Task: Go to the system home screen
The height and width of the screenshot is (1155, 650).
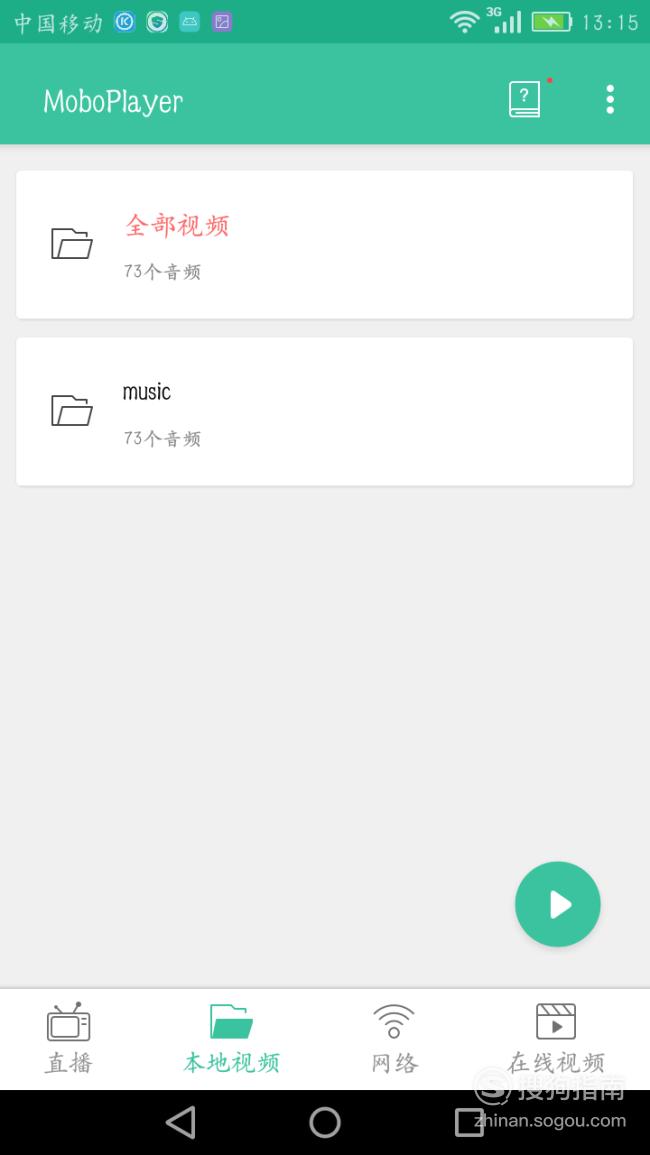Action: [325, 1123]
